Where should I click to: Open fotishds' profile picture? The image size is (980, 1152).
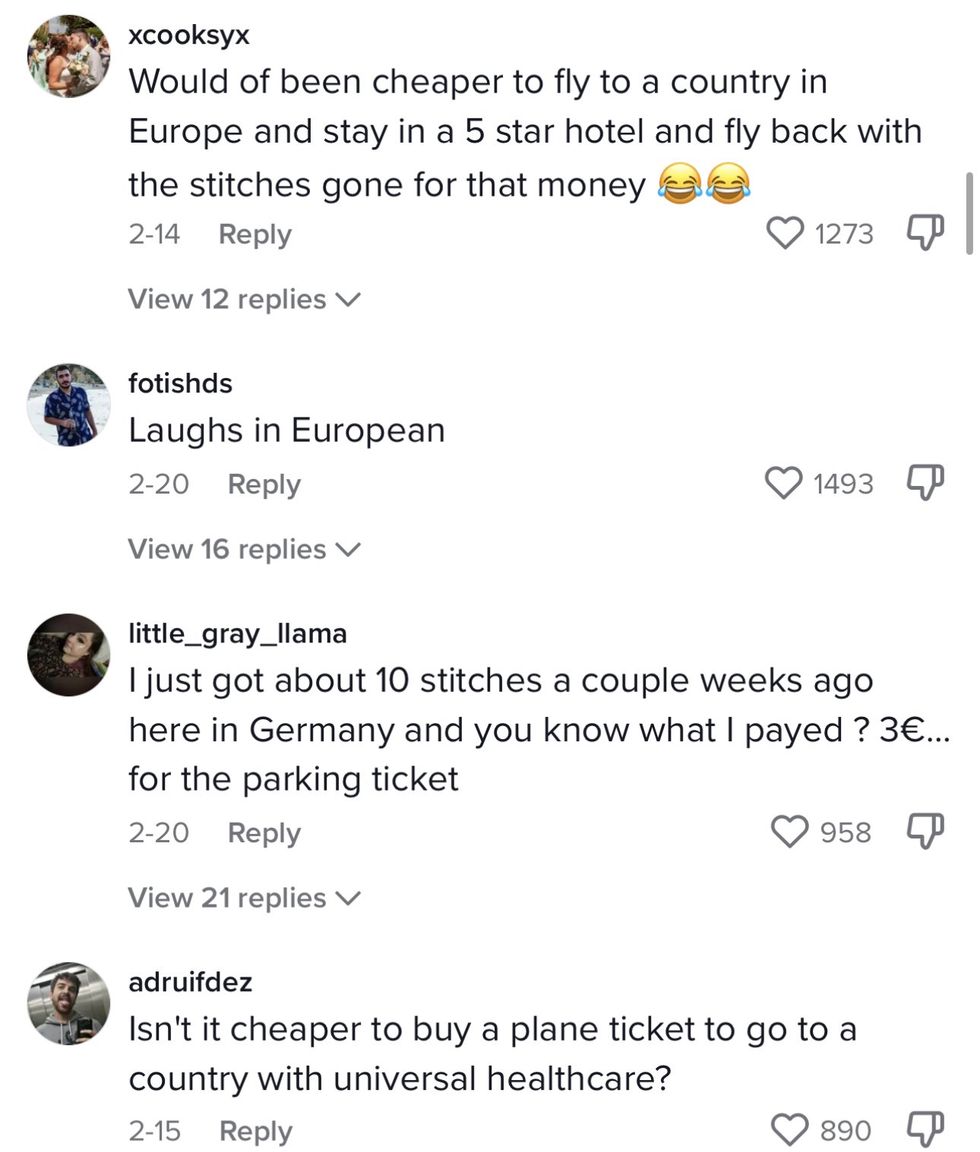(x=67, y=405)
